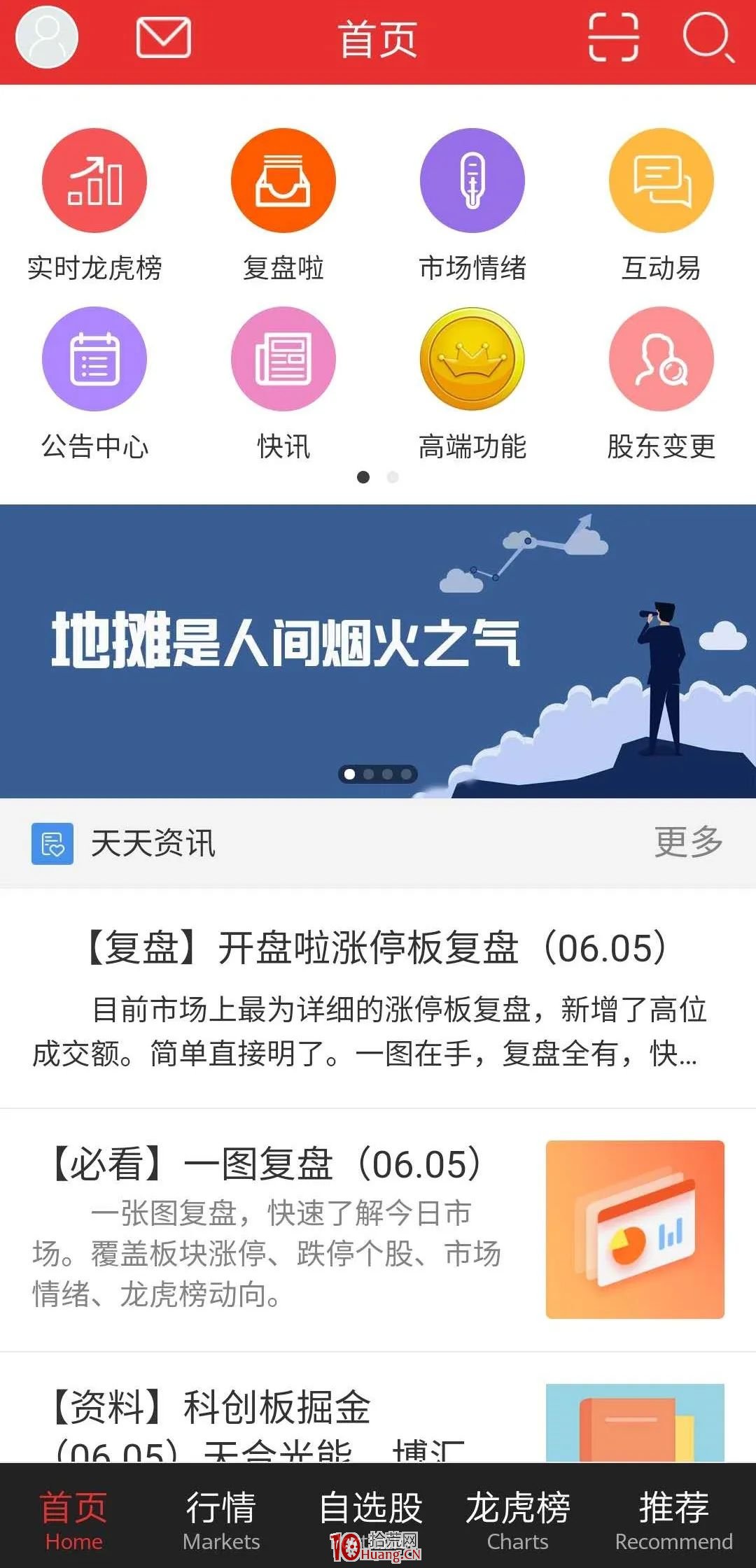
Task: Switch to the 龙虎榜 Charts tab
Action: pyautogui.click(x=518, y=1519)
